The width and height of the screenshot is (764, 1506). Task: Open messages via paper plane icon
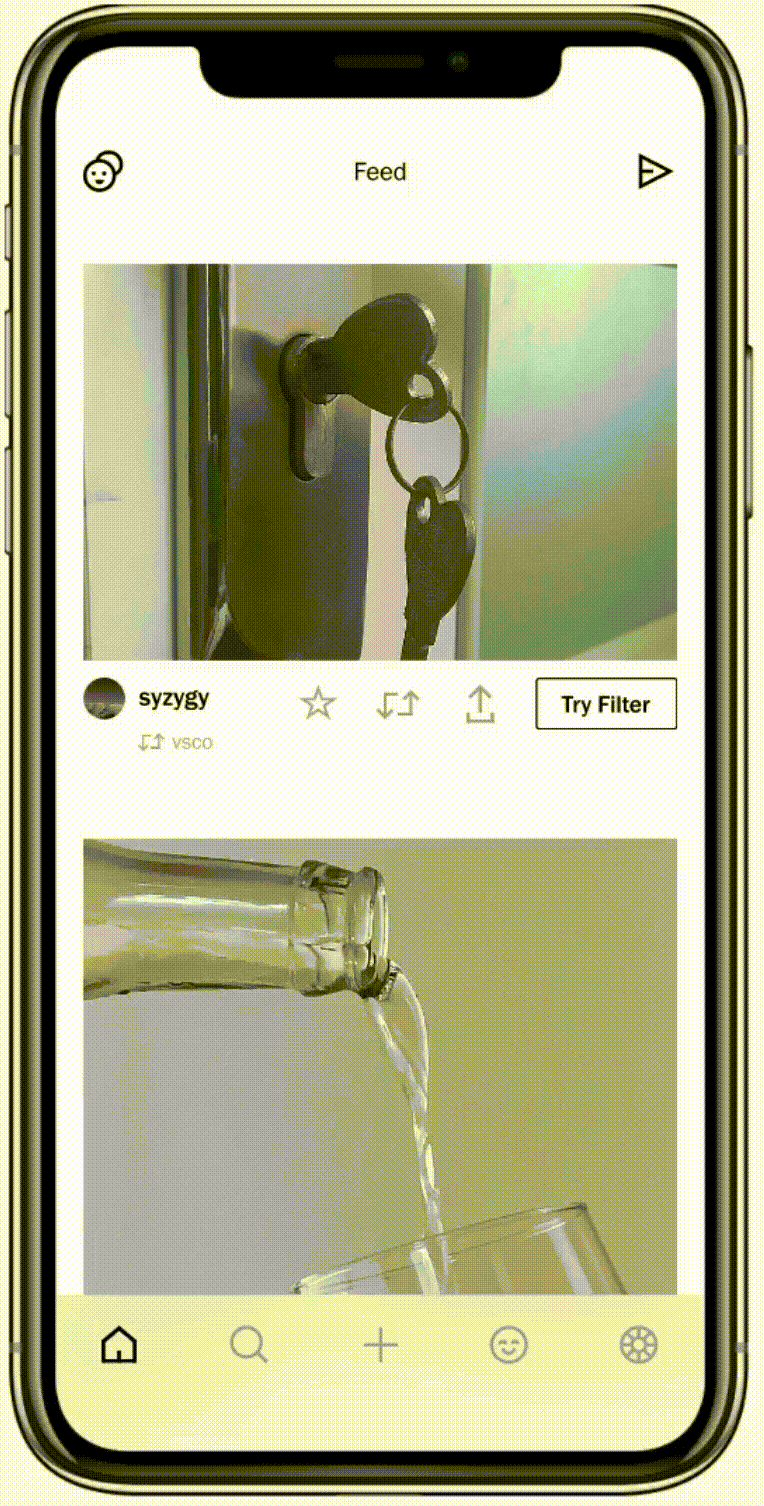654,172
